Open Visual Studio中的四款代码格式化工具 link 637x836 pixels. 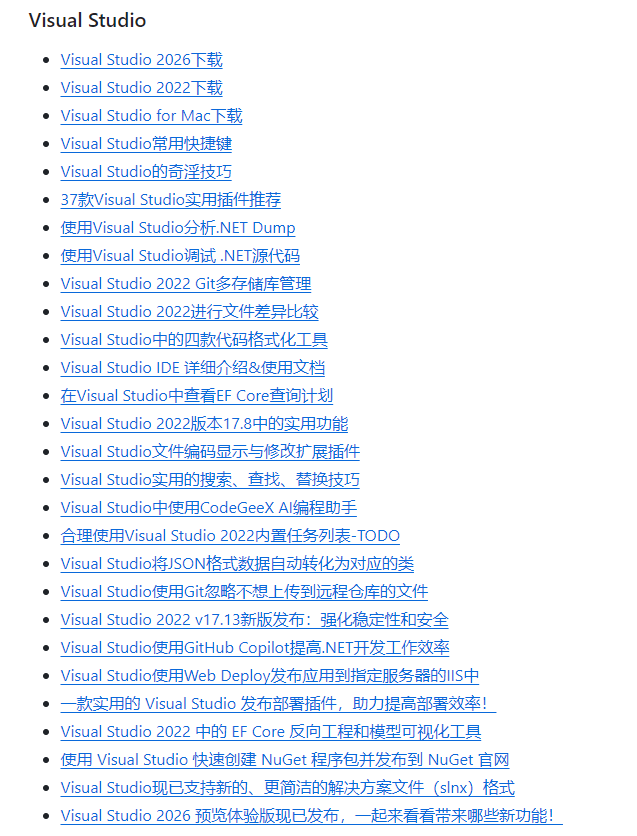click(x=194, y=340)
